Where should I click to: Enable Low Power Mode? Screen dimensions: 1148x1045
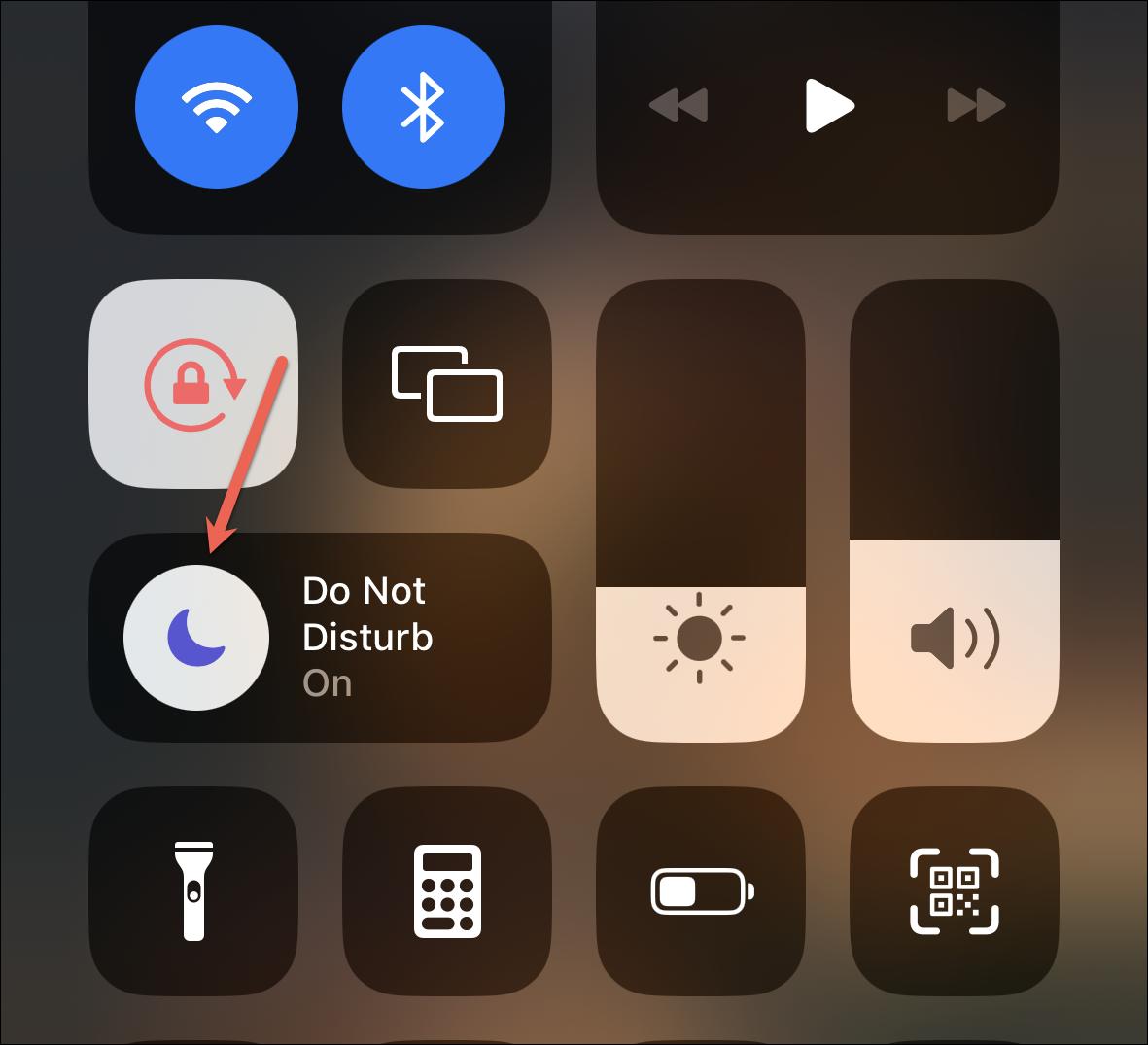click(700, 890)
